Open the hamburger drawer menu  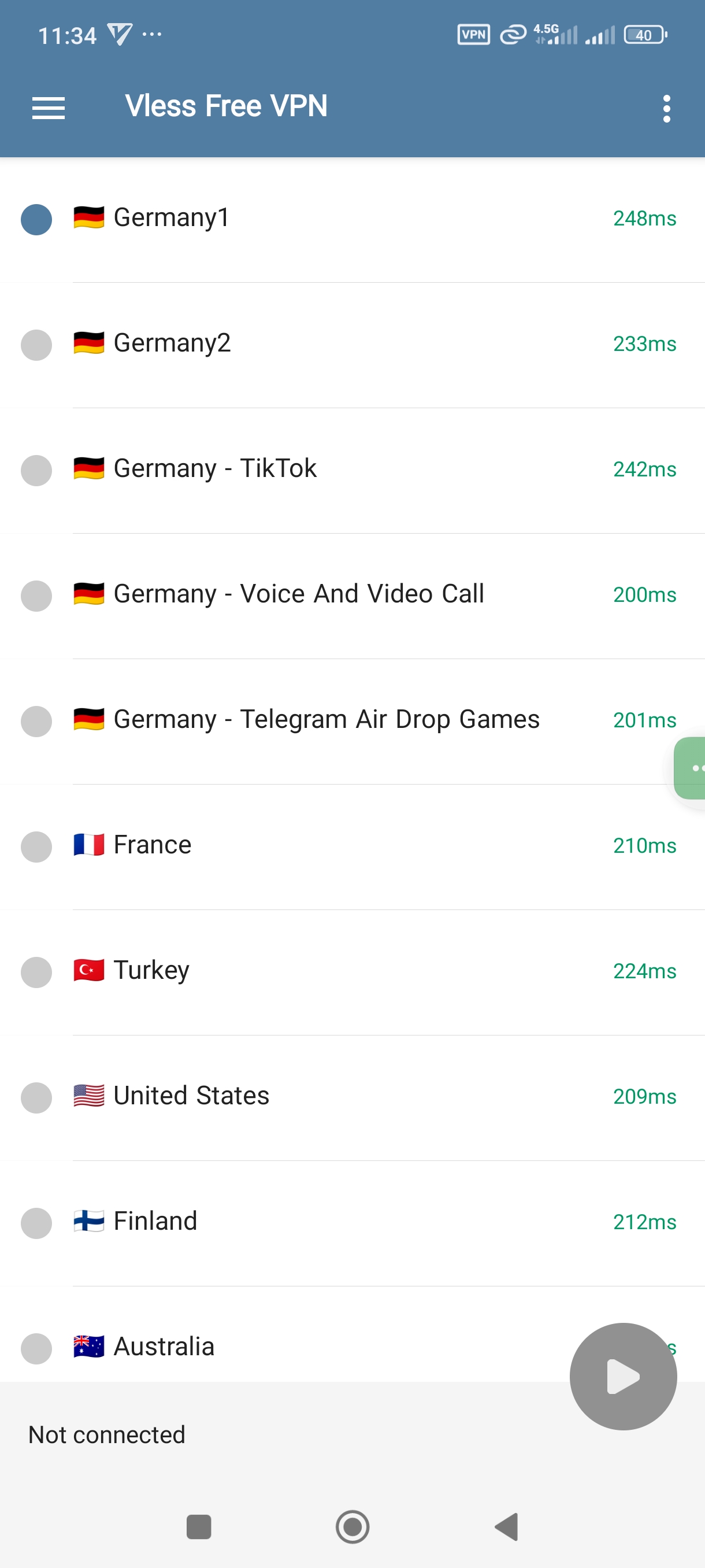[x=48, y=108]
